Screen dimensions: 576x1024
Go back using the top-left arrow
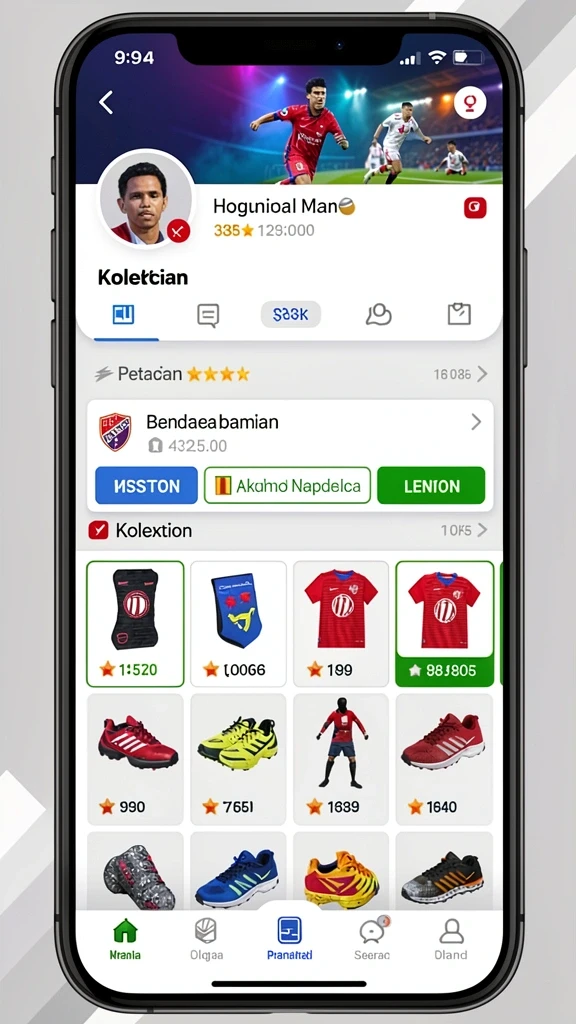[106, 103]
